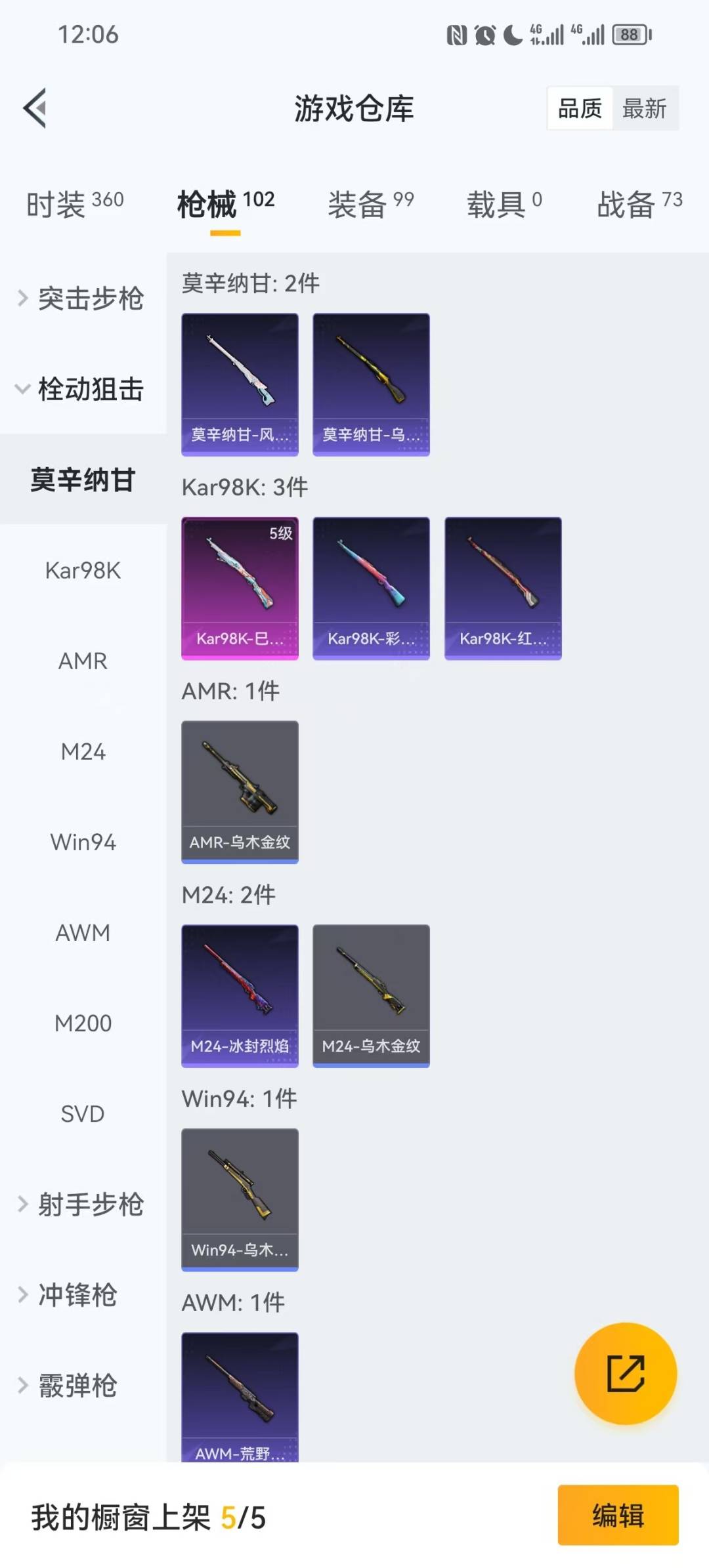
Task: Select M200 in the sidebar
Action: pos(83,1023)
